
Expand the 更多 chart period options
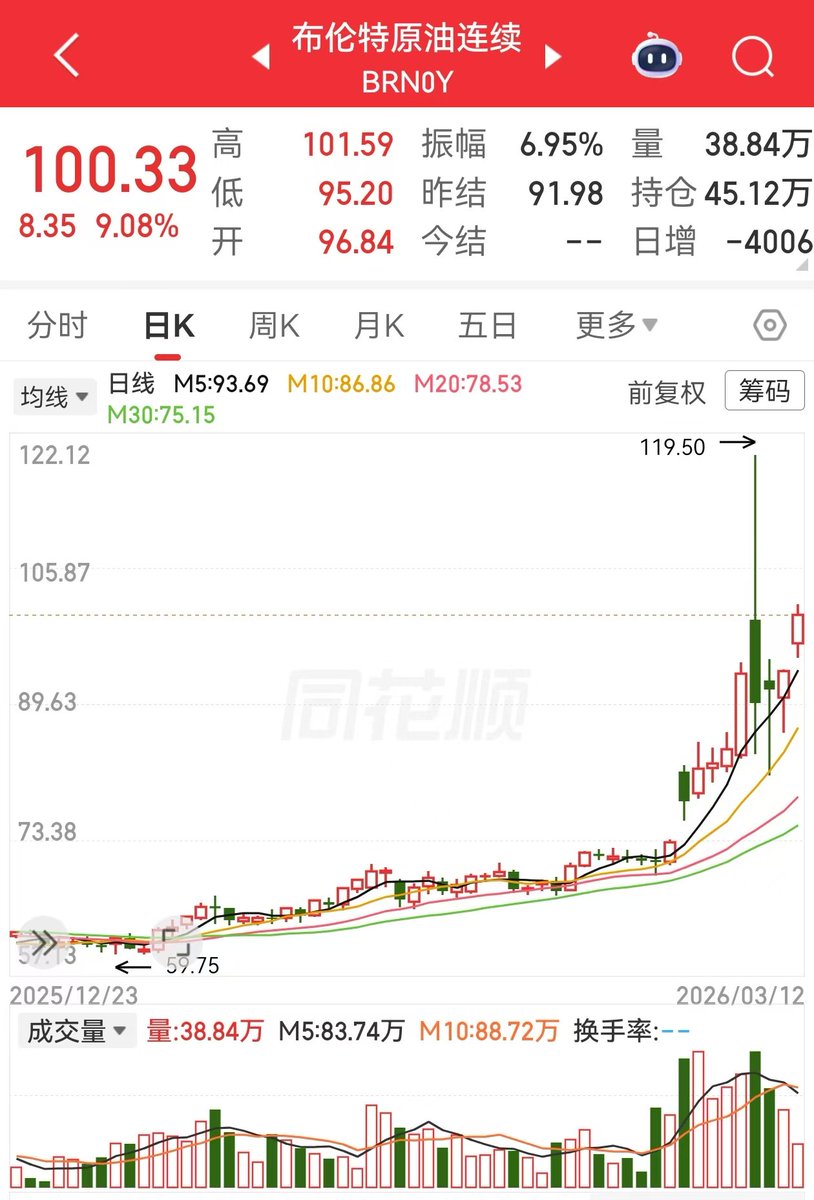pos(616,325)
